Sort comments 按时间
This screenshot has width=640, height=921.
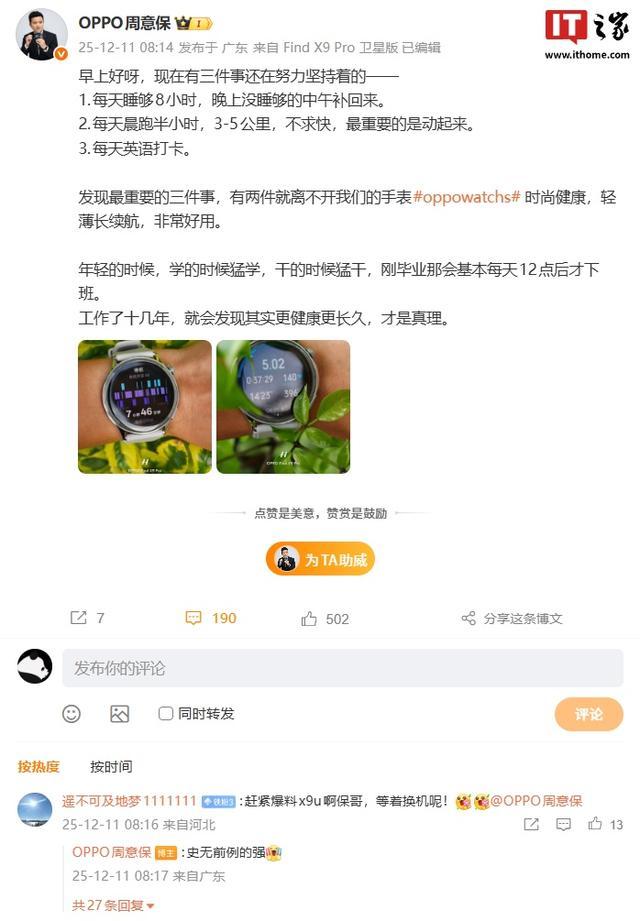(110, 767)
